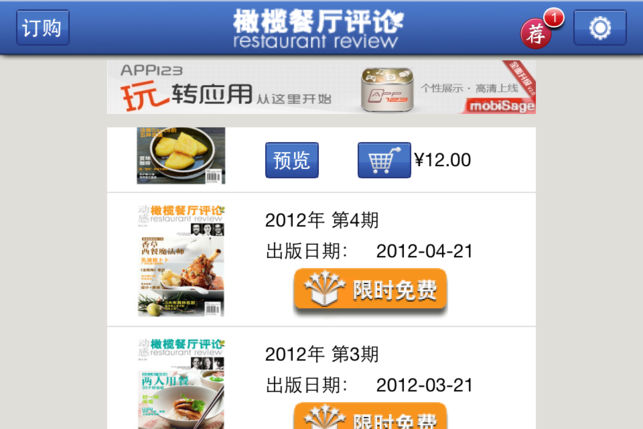Open the settings gear

click(600, 28)
